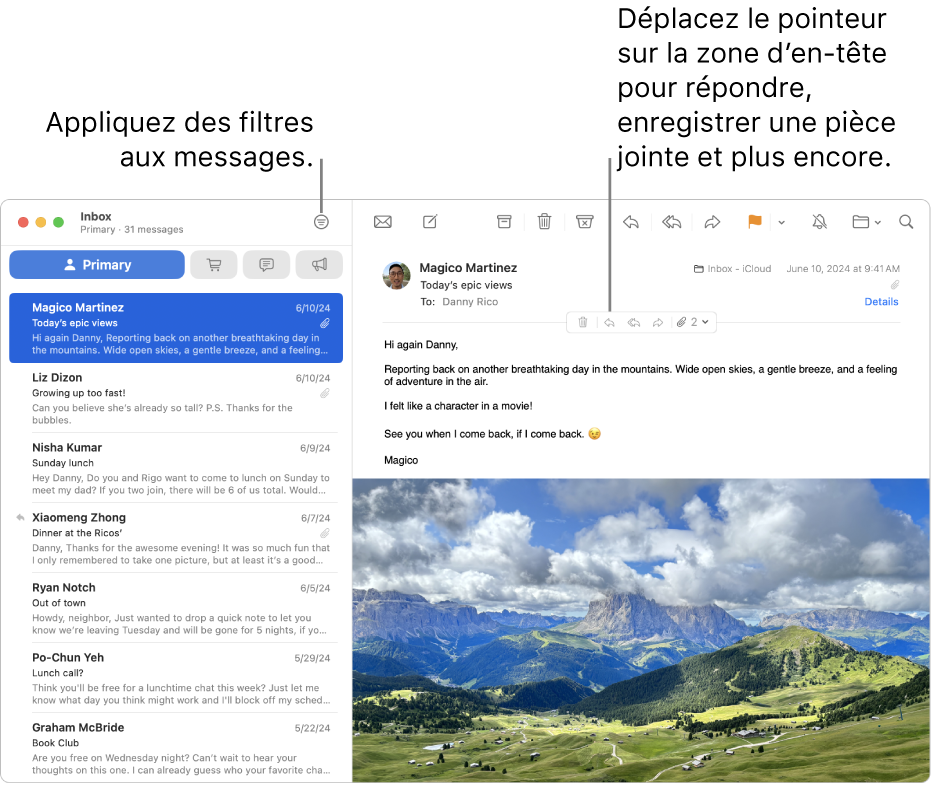This screenshot has width=934, height=785.
Task: Switch to the Primary category tab
Action: (97, 265)
